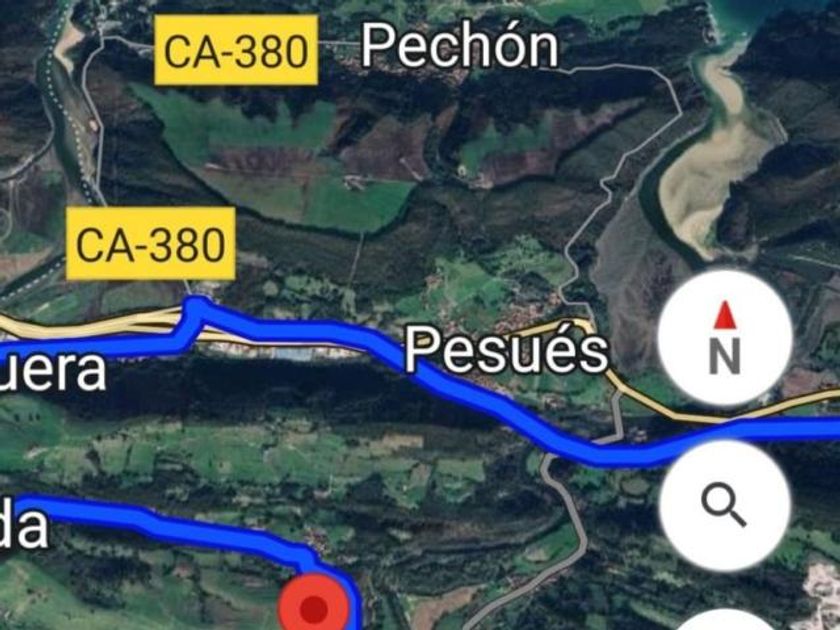Tap the north compass button
The height and width of the screenshot is (630, 840).
(724, 338)
